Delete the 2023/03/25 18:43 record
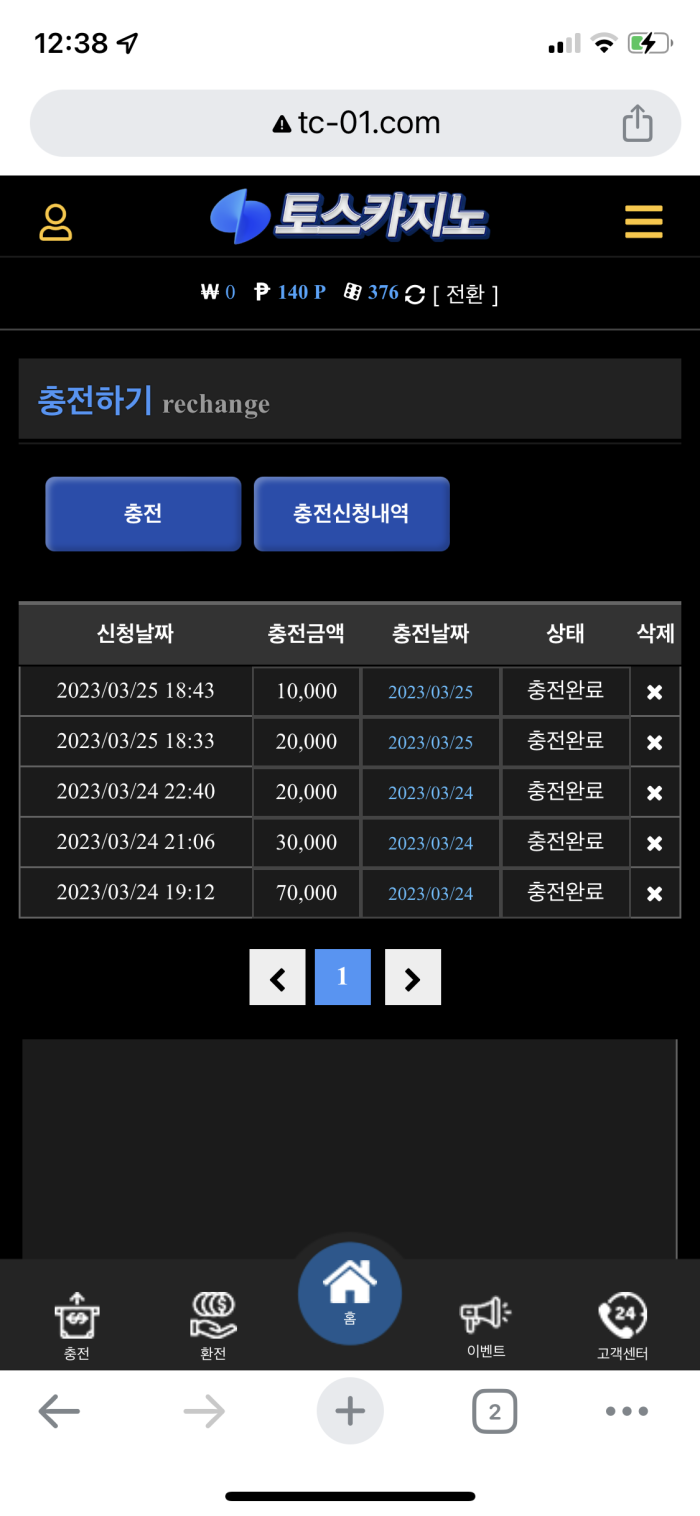This screenshot has height=1516, width=700. click(654, 692)
